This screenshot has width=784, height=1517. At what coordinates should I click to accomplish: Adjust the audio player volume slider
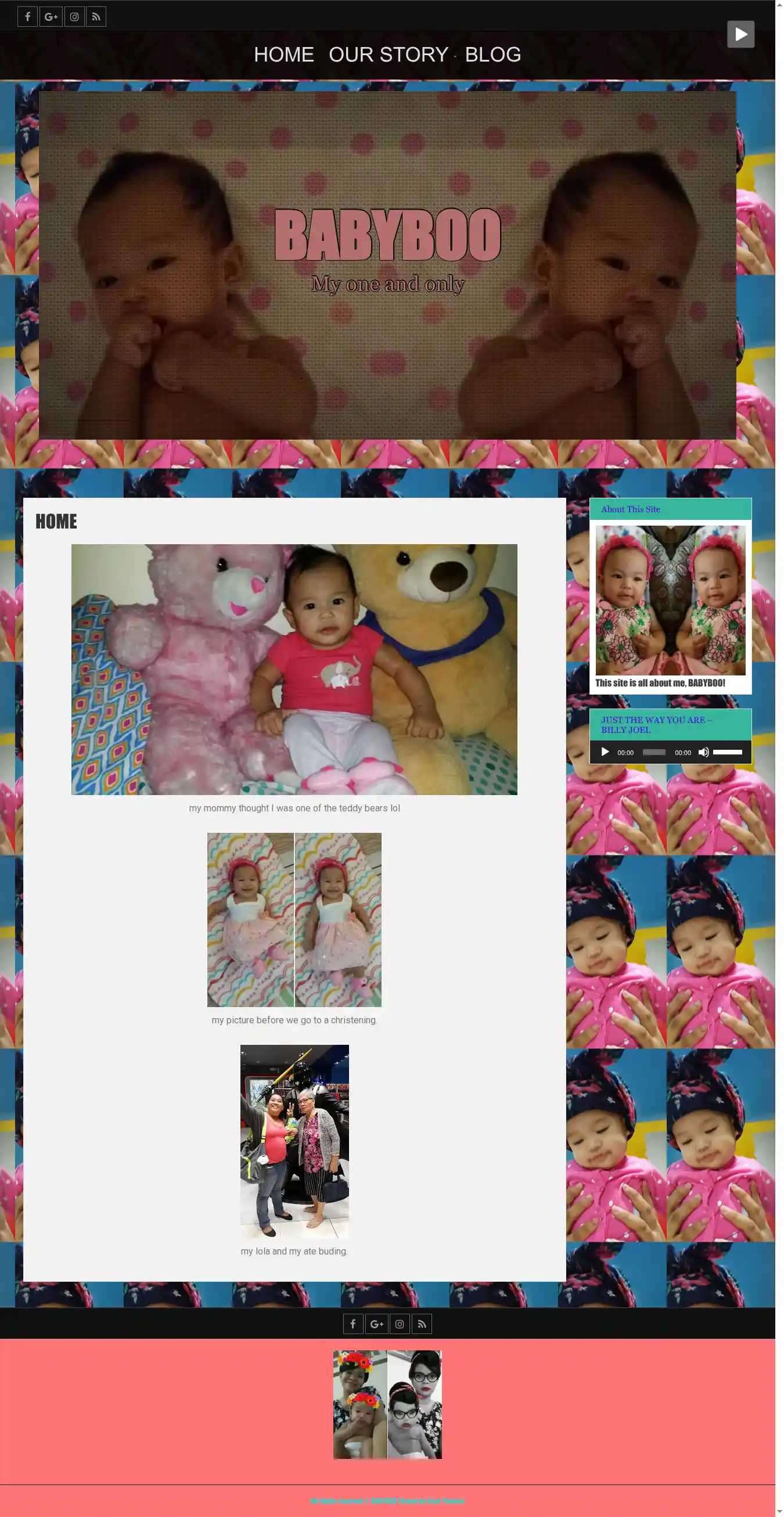click(728, 752)
